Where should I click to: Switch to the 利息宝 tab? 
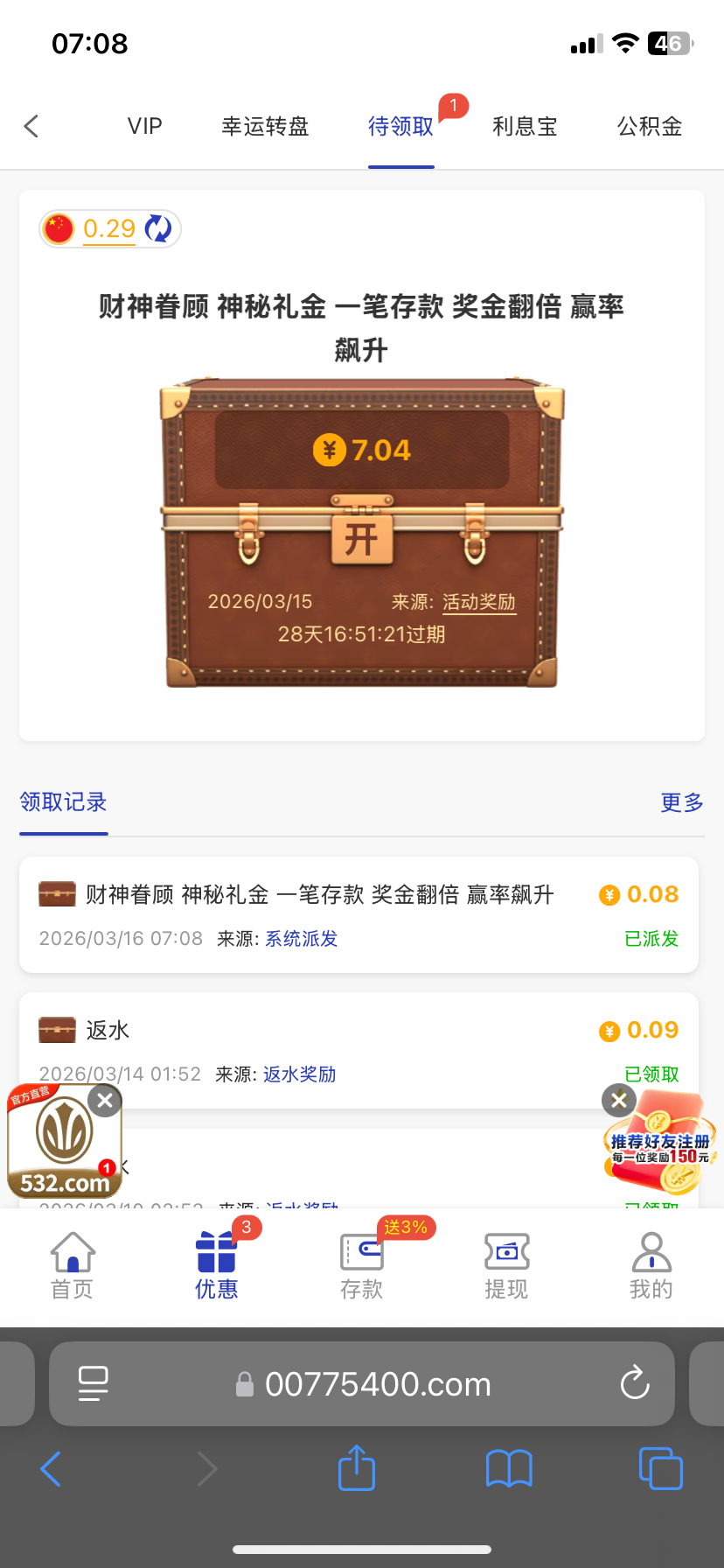tap(525, 126)
